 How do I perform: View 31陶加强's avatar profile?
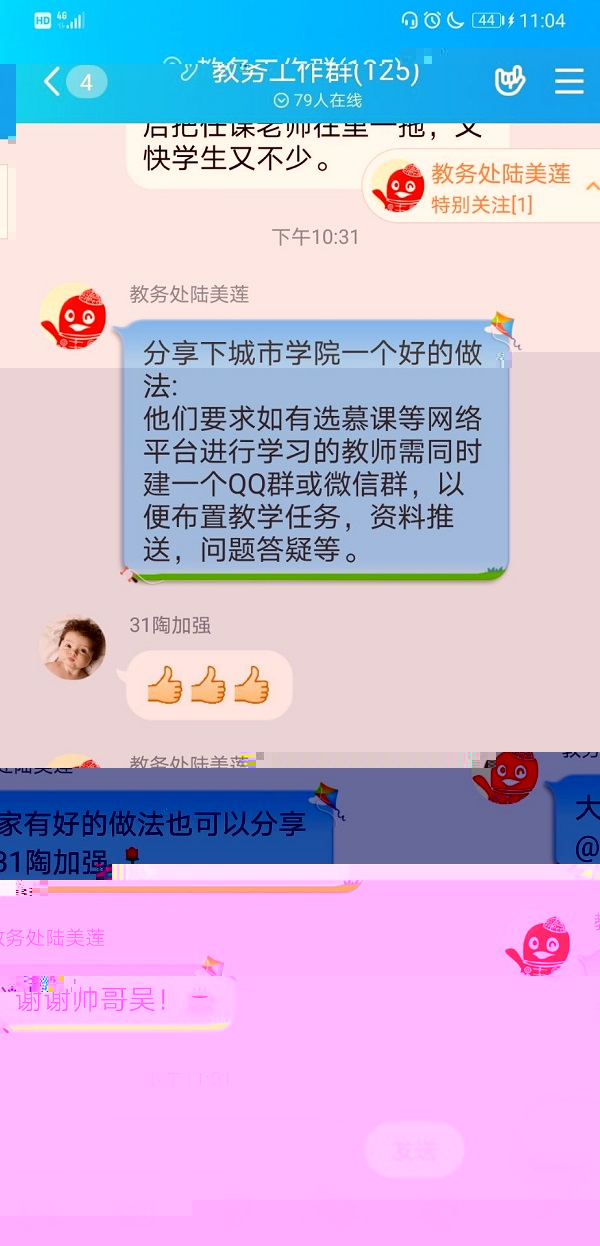click(72, 647)
